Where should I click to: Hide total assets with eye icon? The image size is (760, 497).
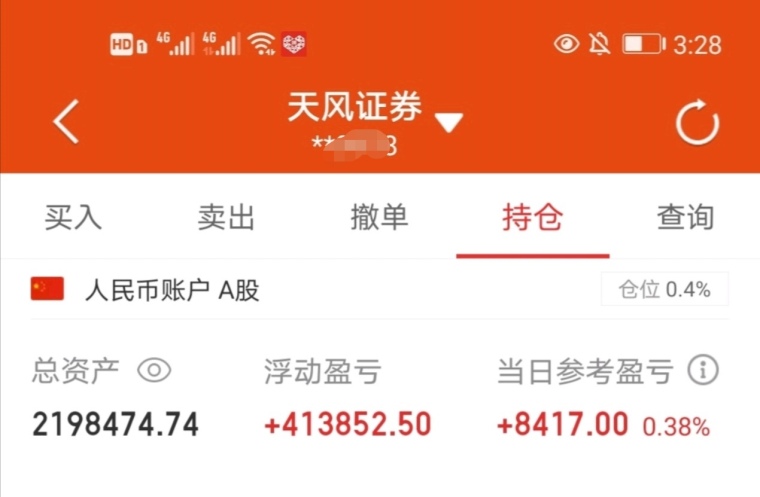click(x=154, y=371)
